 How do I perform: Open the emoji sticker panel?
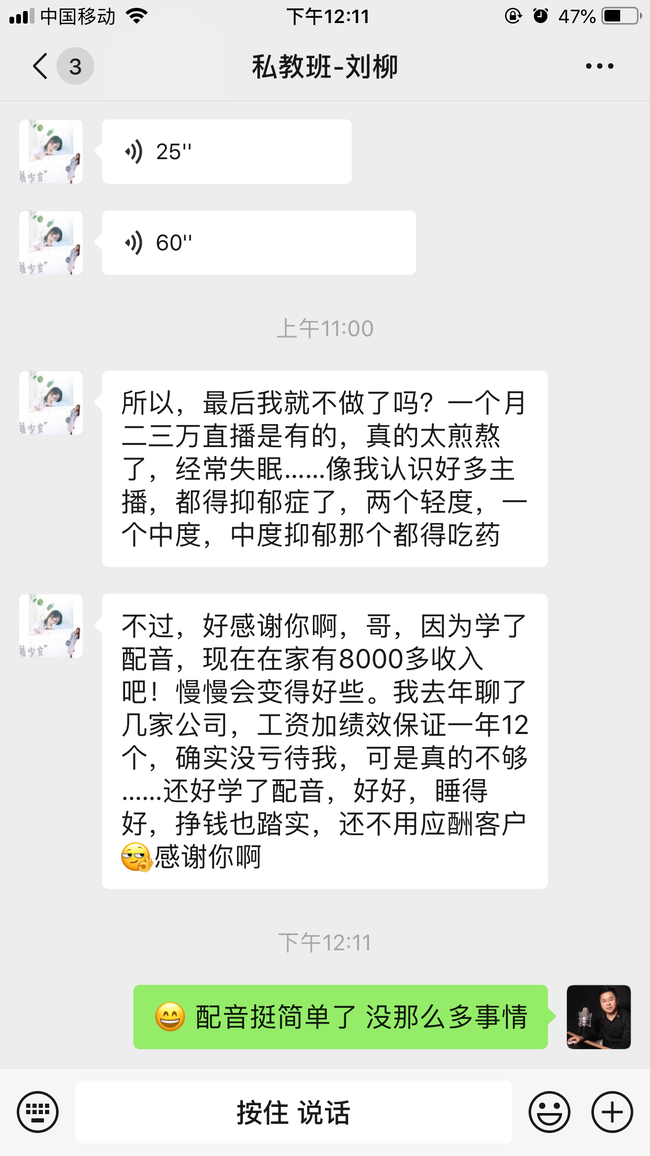click(549, 1111)
